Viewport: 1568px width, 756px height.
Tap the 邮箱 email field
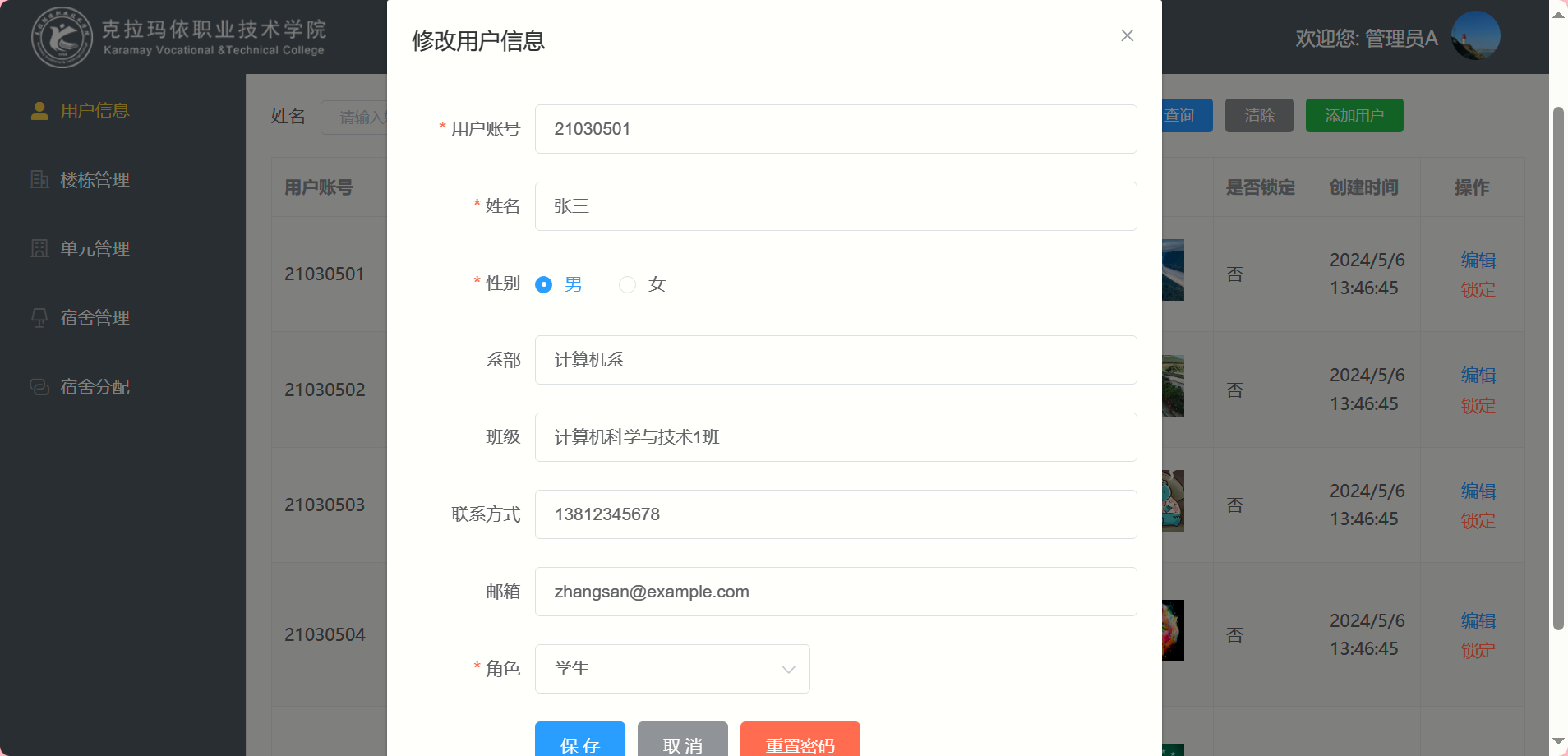coord(835,592)
